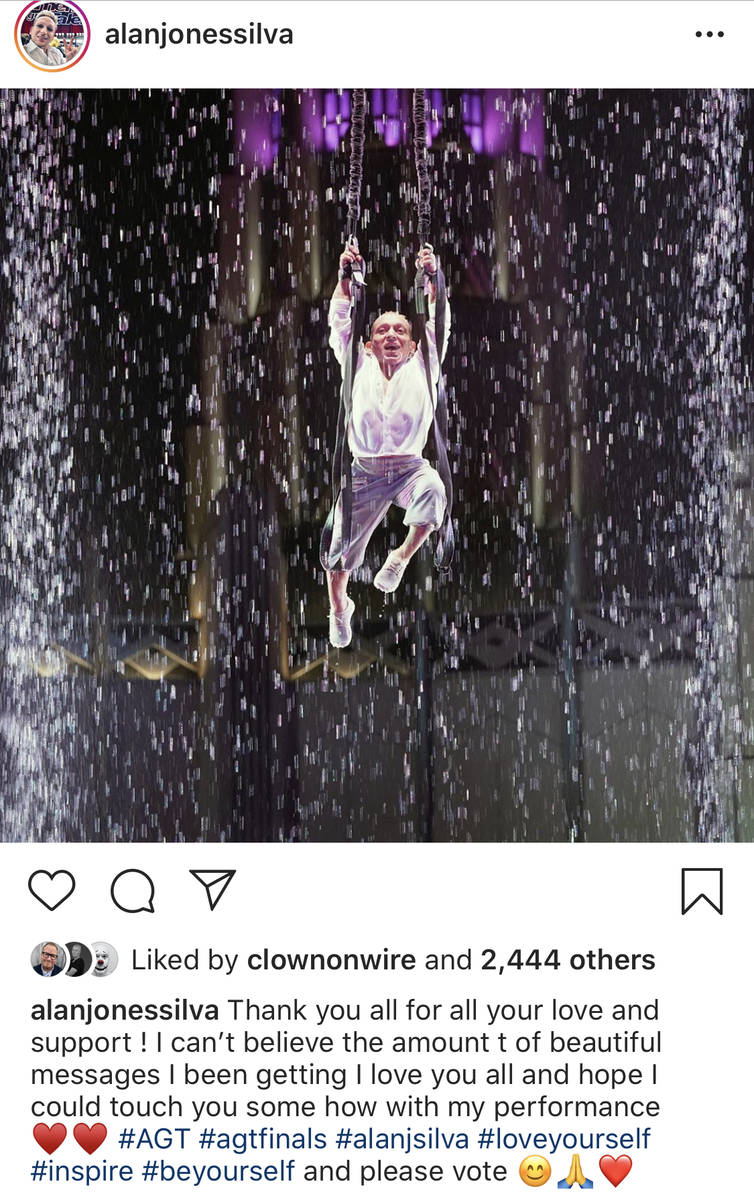The image size is (754, 1200).
Task: View the 2,444 others who liked
Action: (568, 961)
